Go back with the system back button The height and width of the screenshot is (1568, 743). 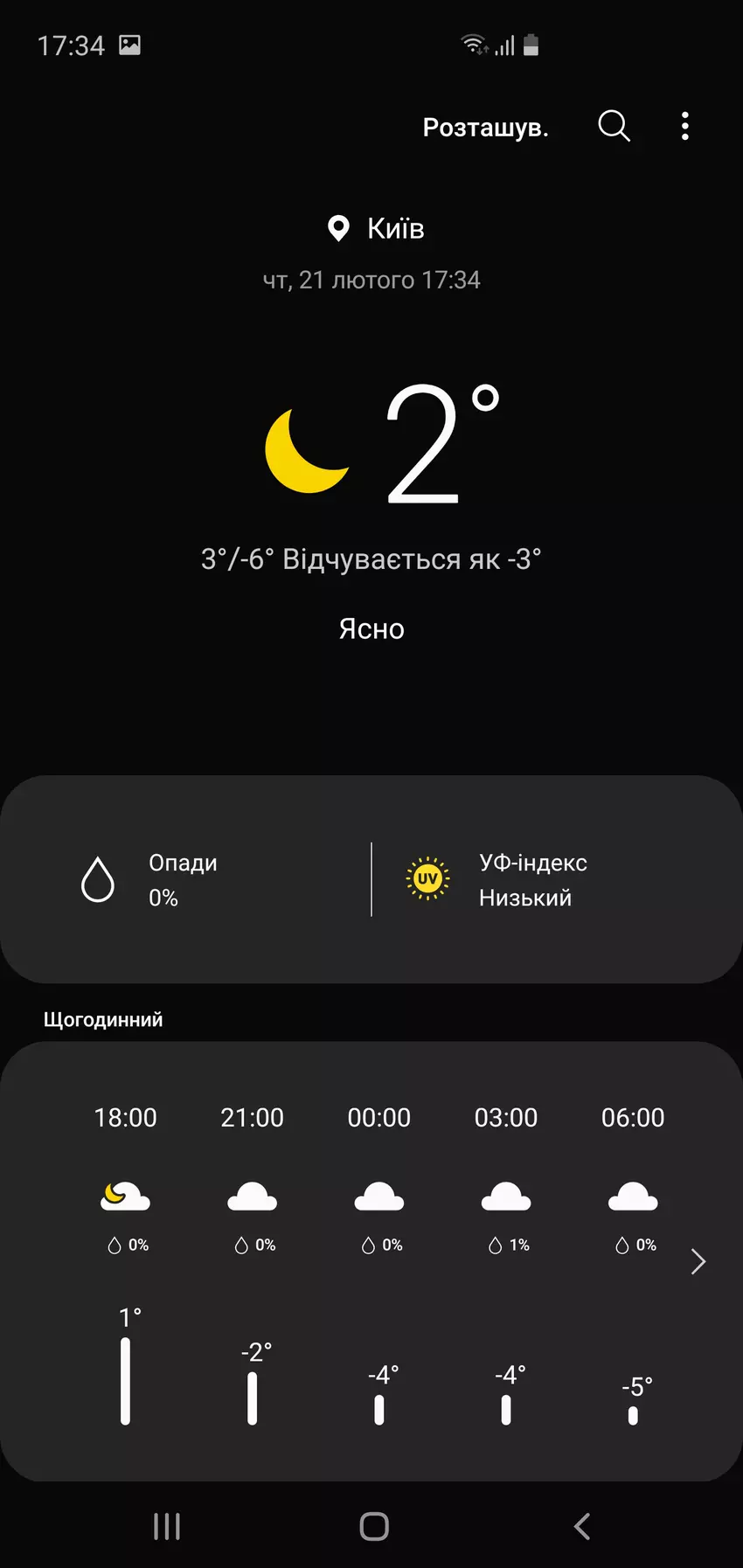[582, 1526]
